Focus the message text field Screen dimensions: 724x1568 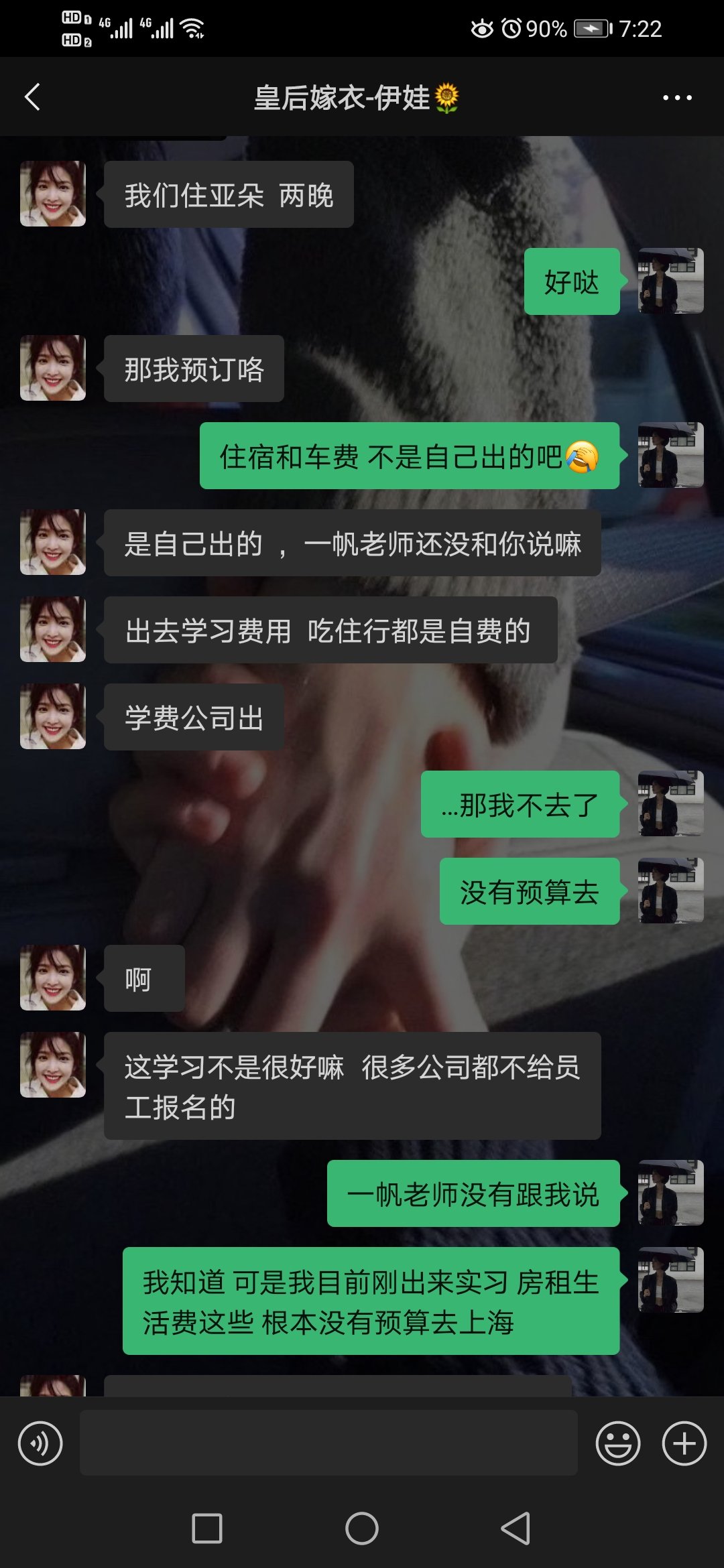click(x=328, y=1443)
